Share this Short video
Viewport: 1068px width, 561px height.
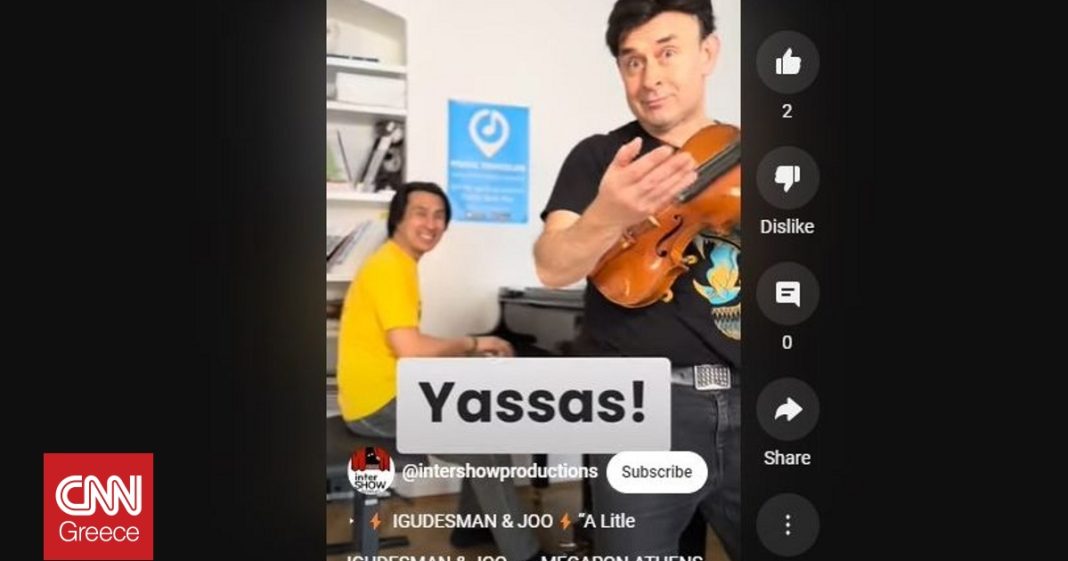[x=787, y=409]
